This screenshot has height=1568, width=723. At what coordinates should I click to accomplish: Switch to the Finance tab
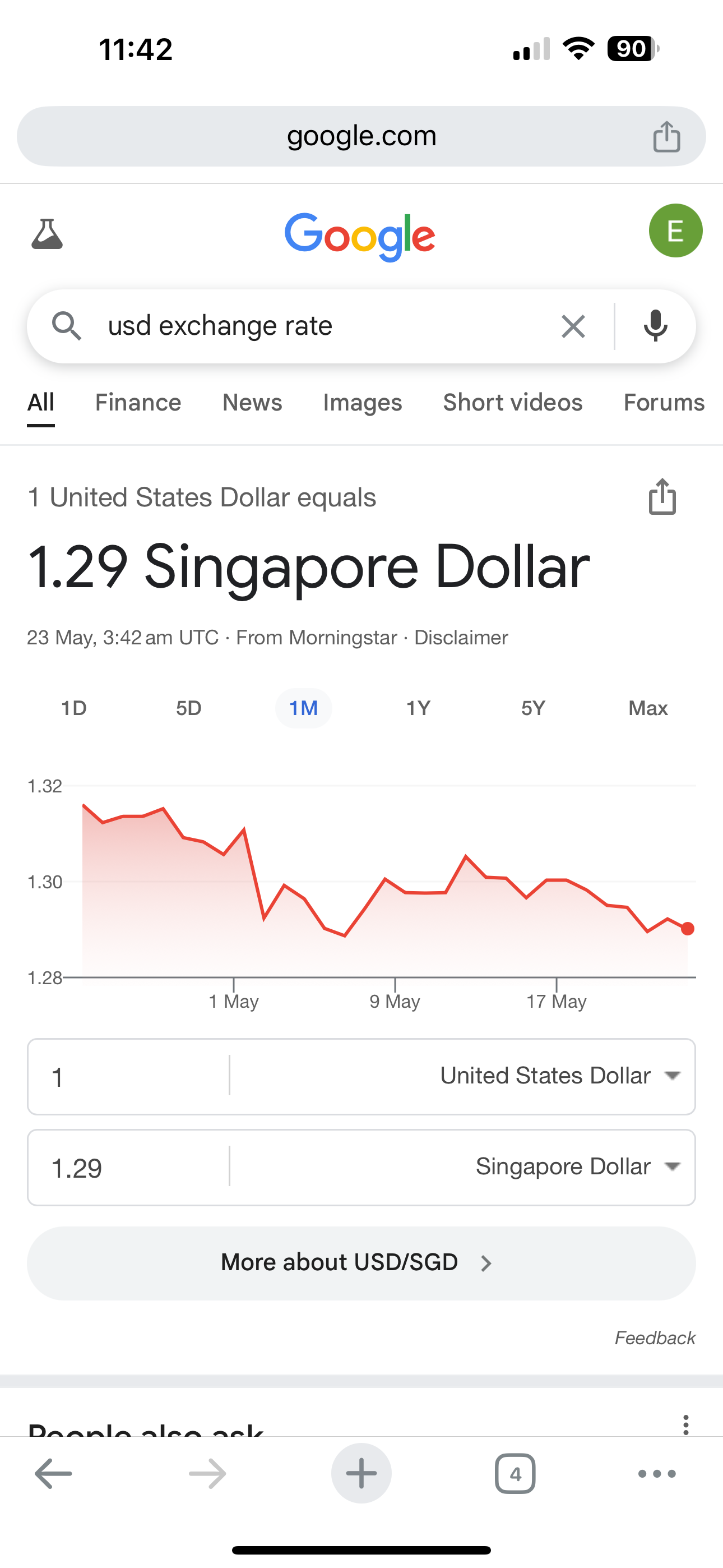click(x=138, y=403)
